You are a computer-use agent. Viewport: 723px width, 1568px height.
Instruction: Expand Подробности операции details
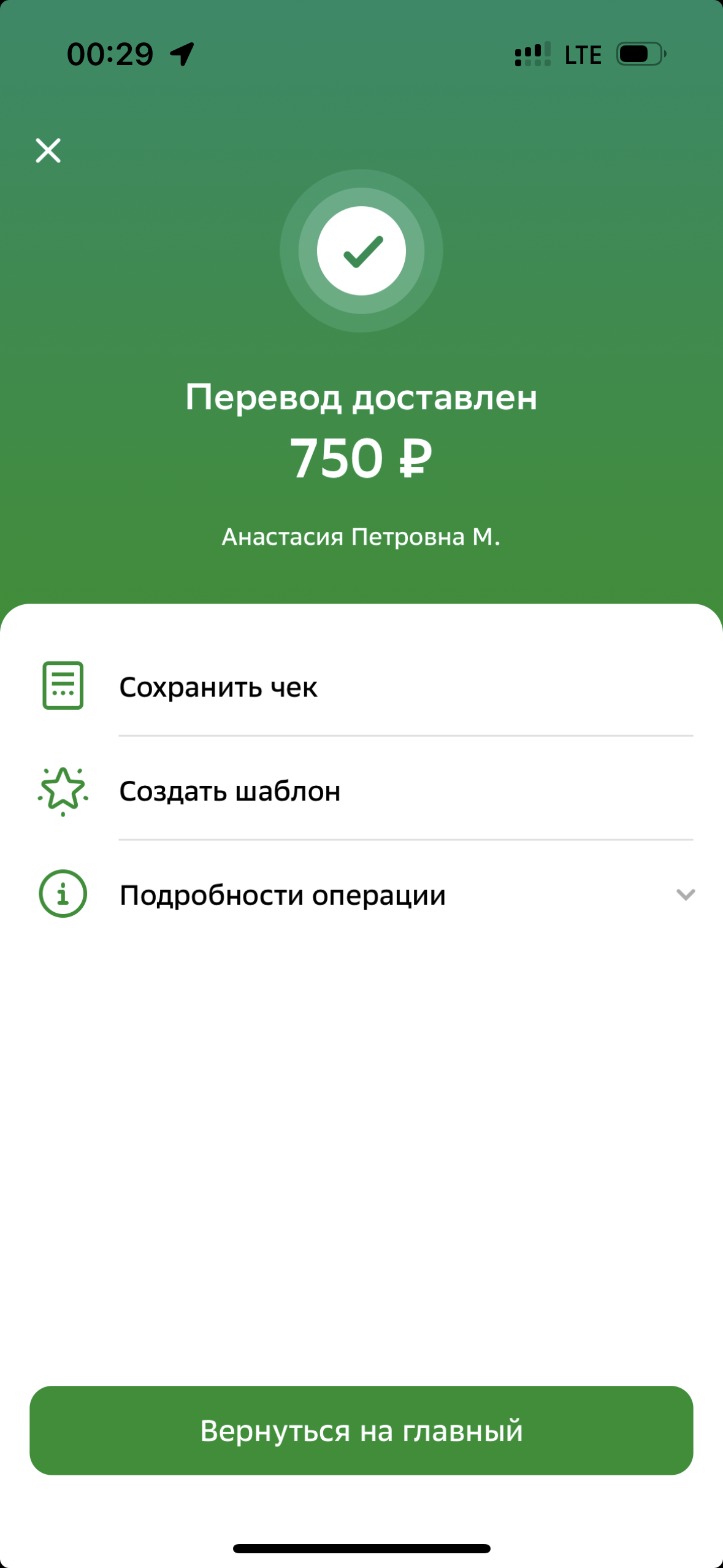362,894
